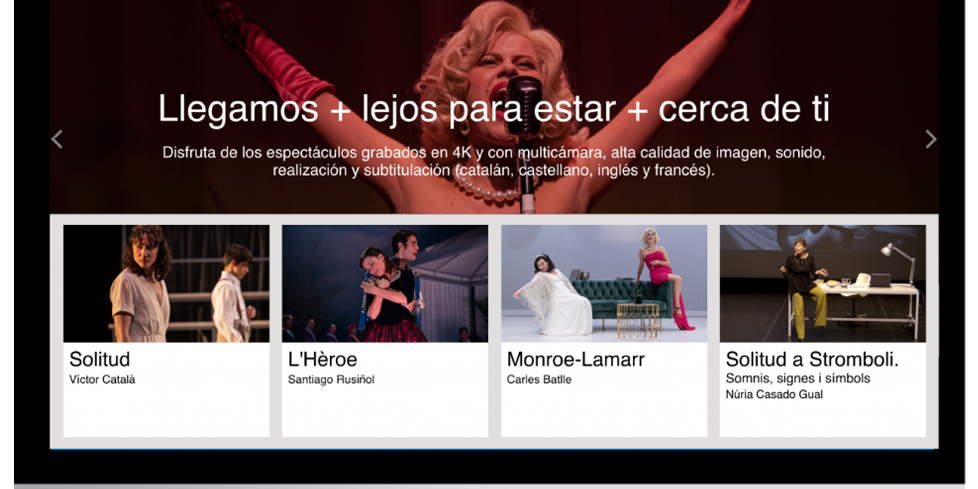View the Solitud a Stromboli show card
The image size is (978, 489).
pos(822,330)
